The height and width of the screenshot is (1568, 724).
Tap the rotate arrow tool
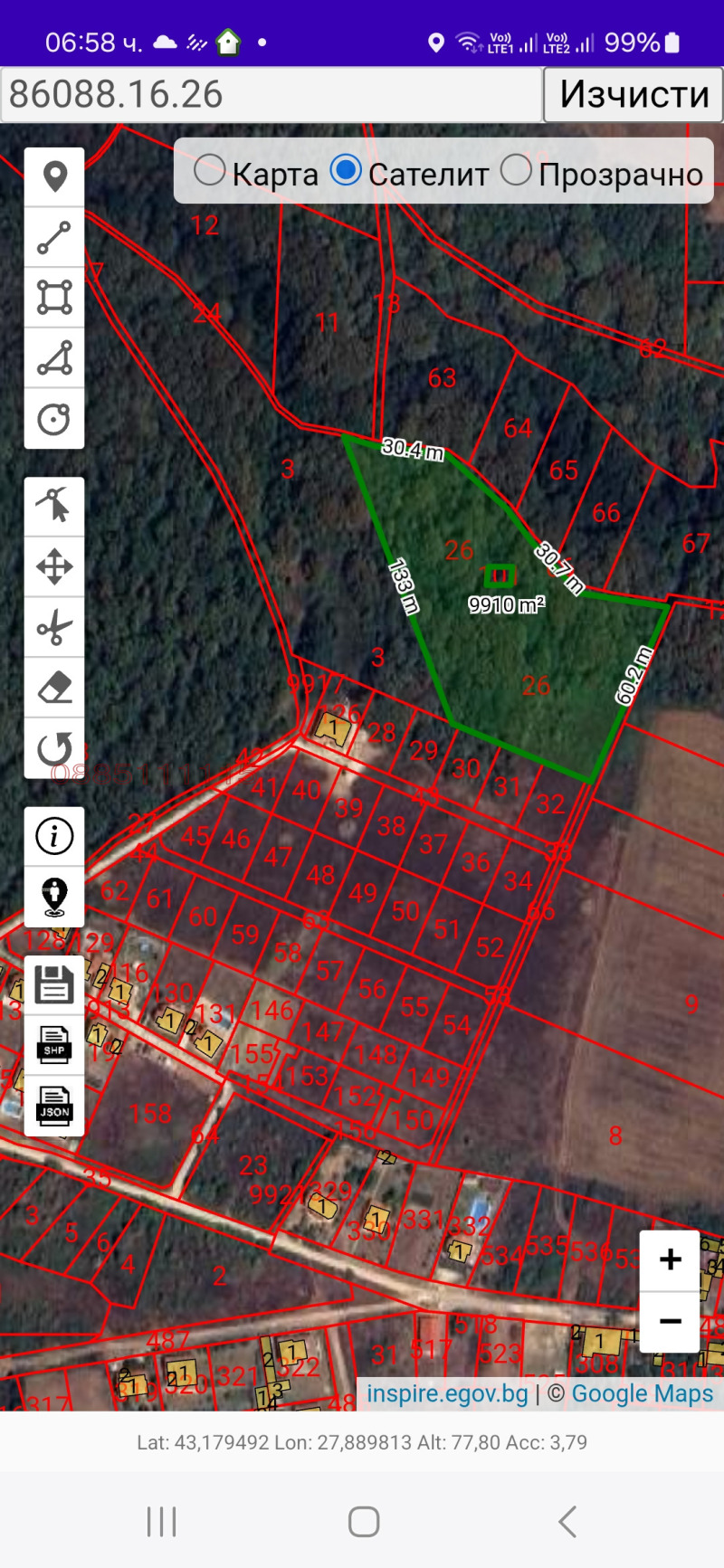tap(54, 748)
